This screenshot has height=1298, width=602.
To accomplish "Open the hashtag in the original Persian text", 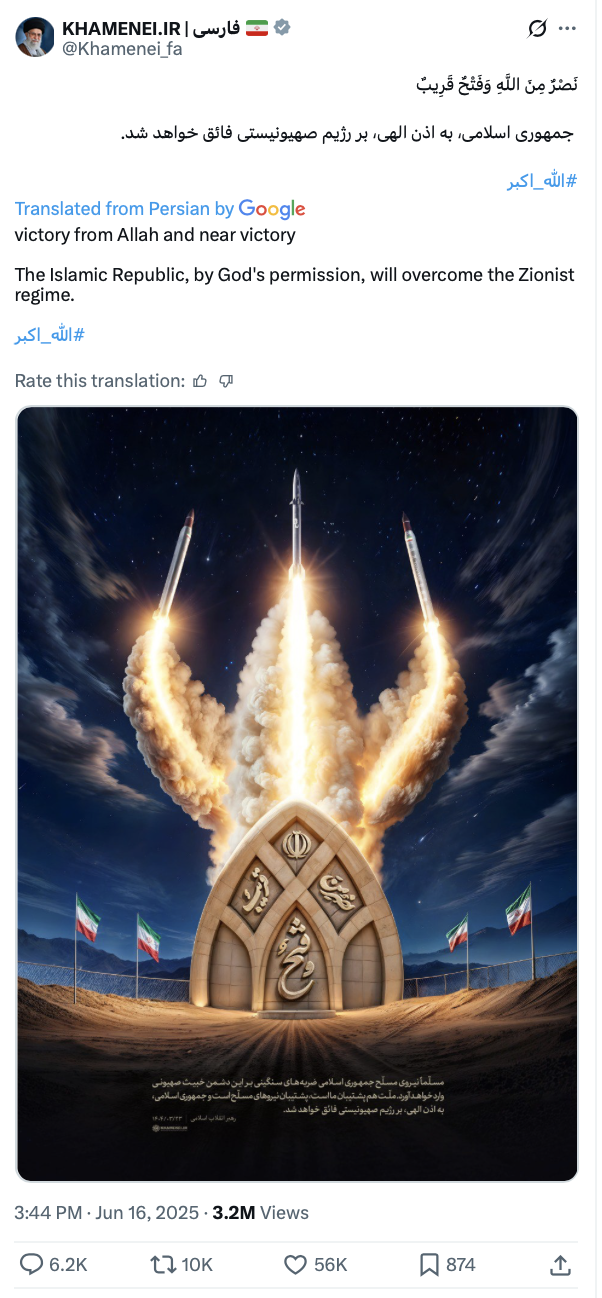I will [543, 180].
